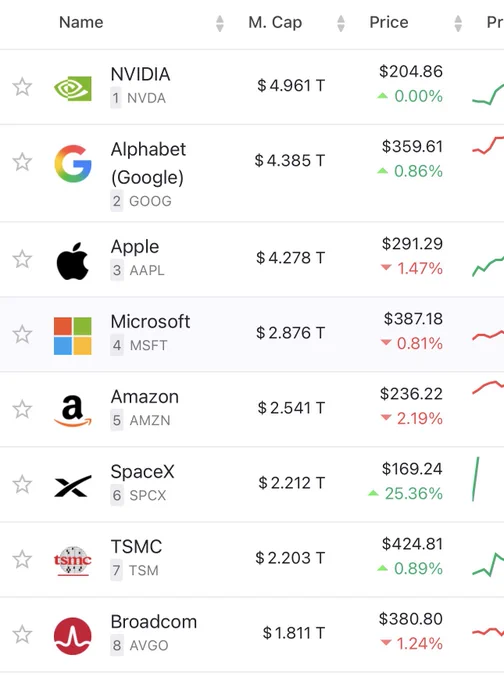
Task: Sort the list by Name column
Action: [x=220, y=23]
